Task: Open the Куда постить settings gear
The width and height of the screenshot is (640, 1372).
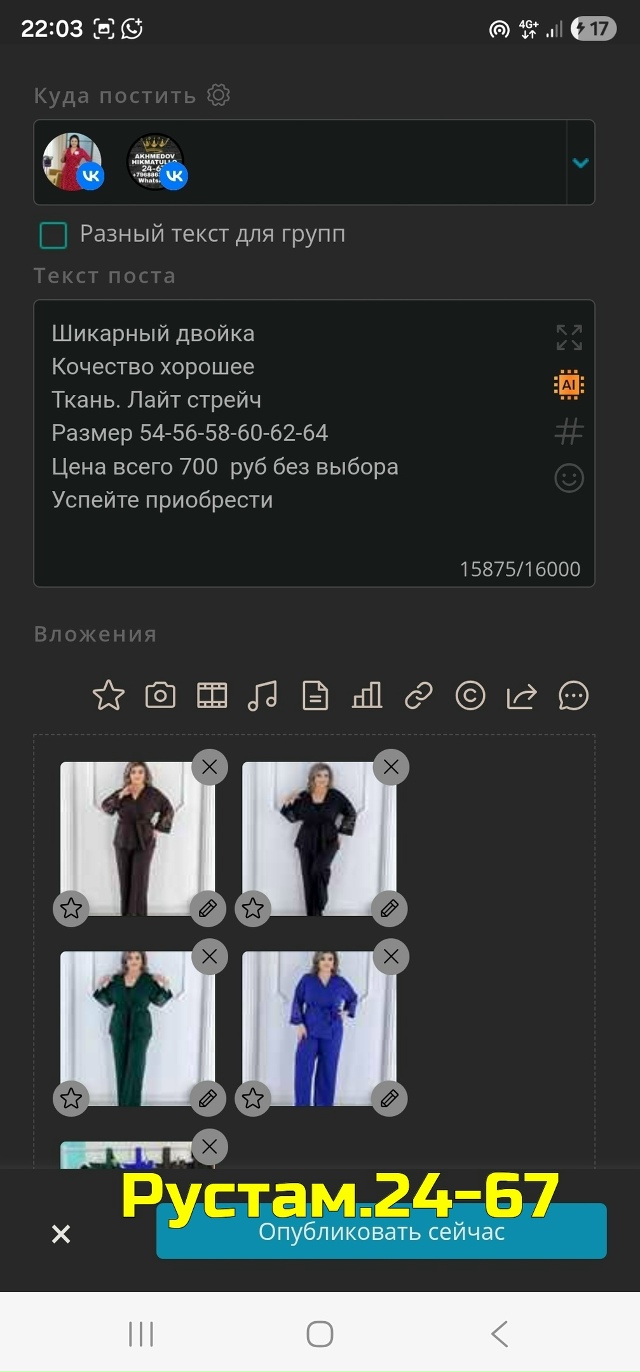Action: [218, 95]
